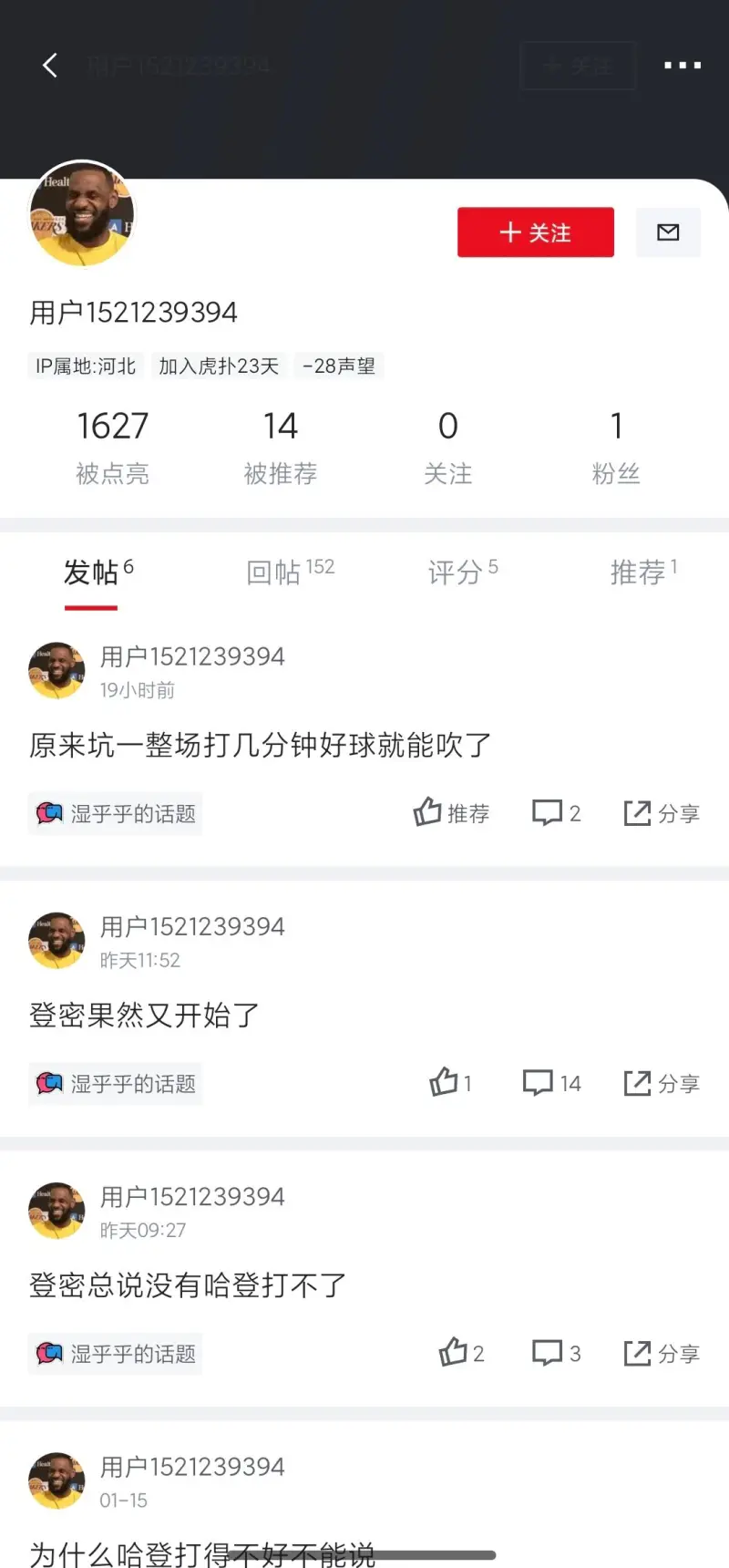The width and height of the screenshot is (729, 1568).
Task: Share the post 原来坑一整场打几分钟好球就能吹了
Action: [662, 812]
